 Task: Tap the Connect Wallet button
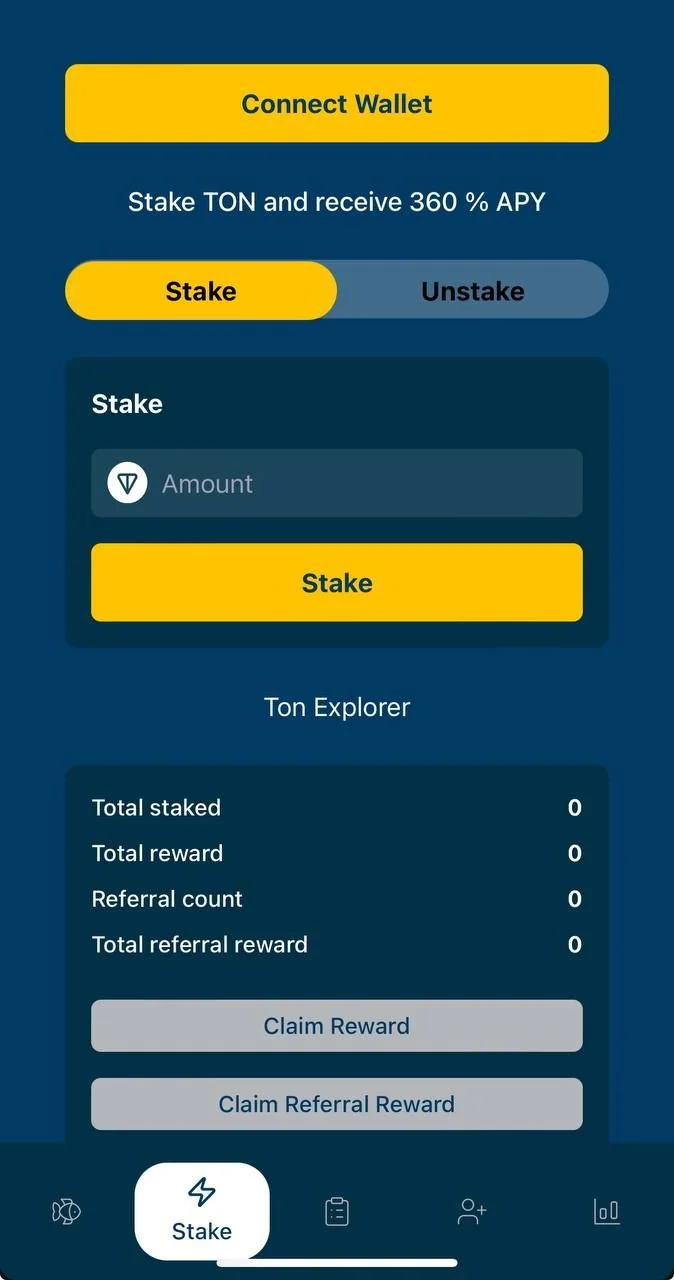(337, 103)
